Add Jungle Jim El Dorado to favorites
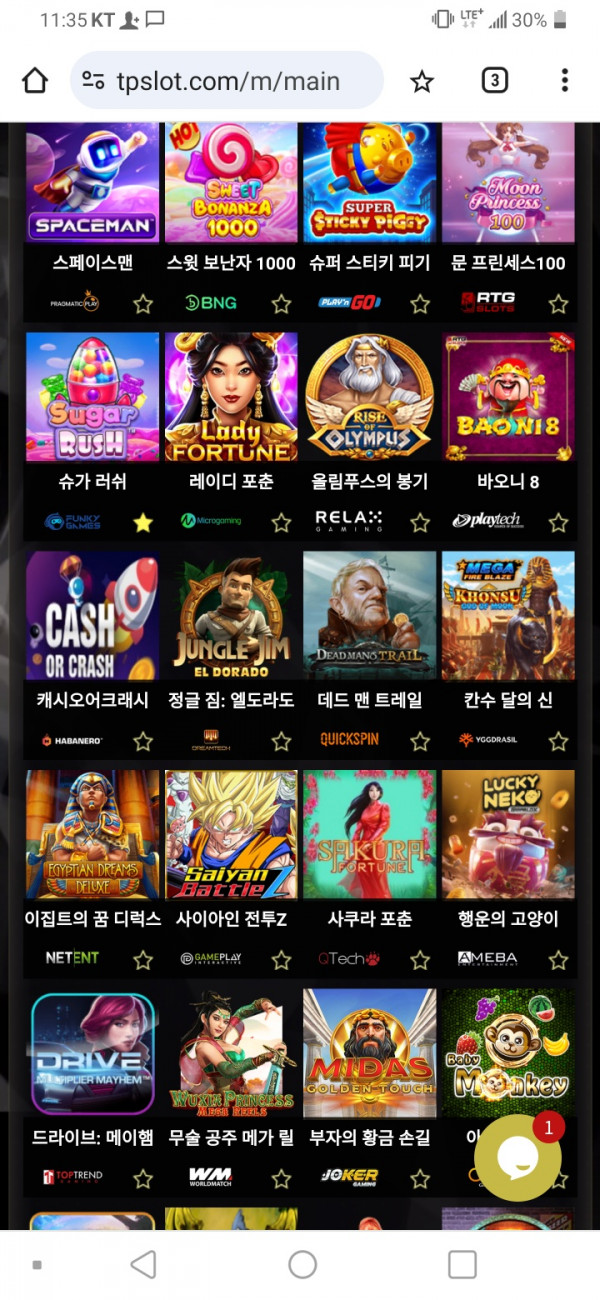The image size is (600, 1300). coord(281,741)
